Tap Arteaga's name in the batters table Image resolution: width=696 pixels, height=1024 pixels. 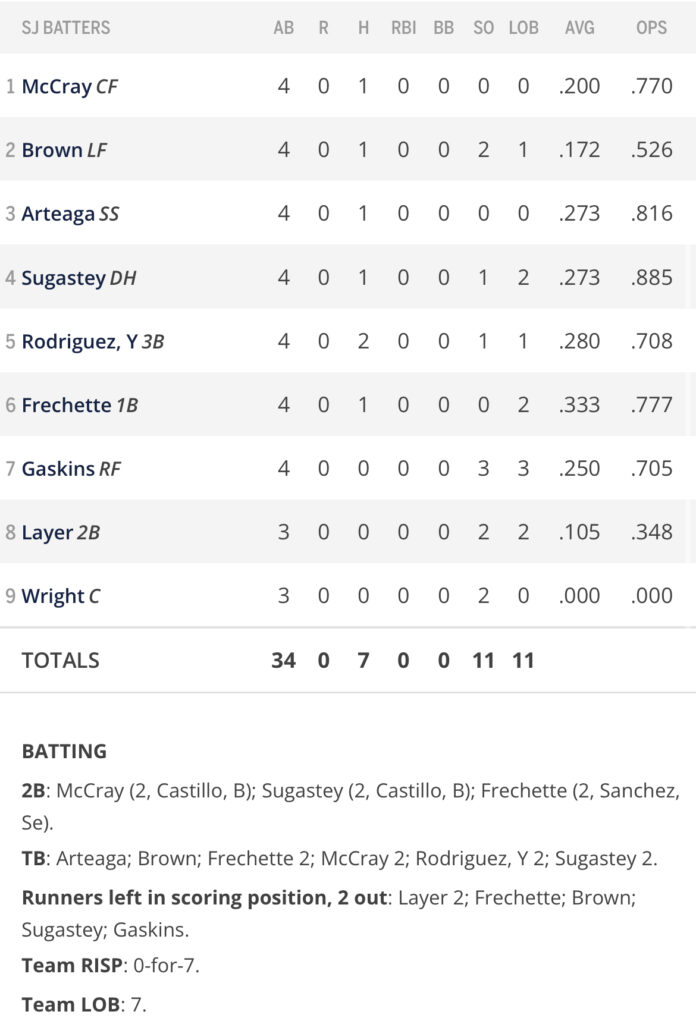[59, 215]
